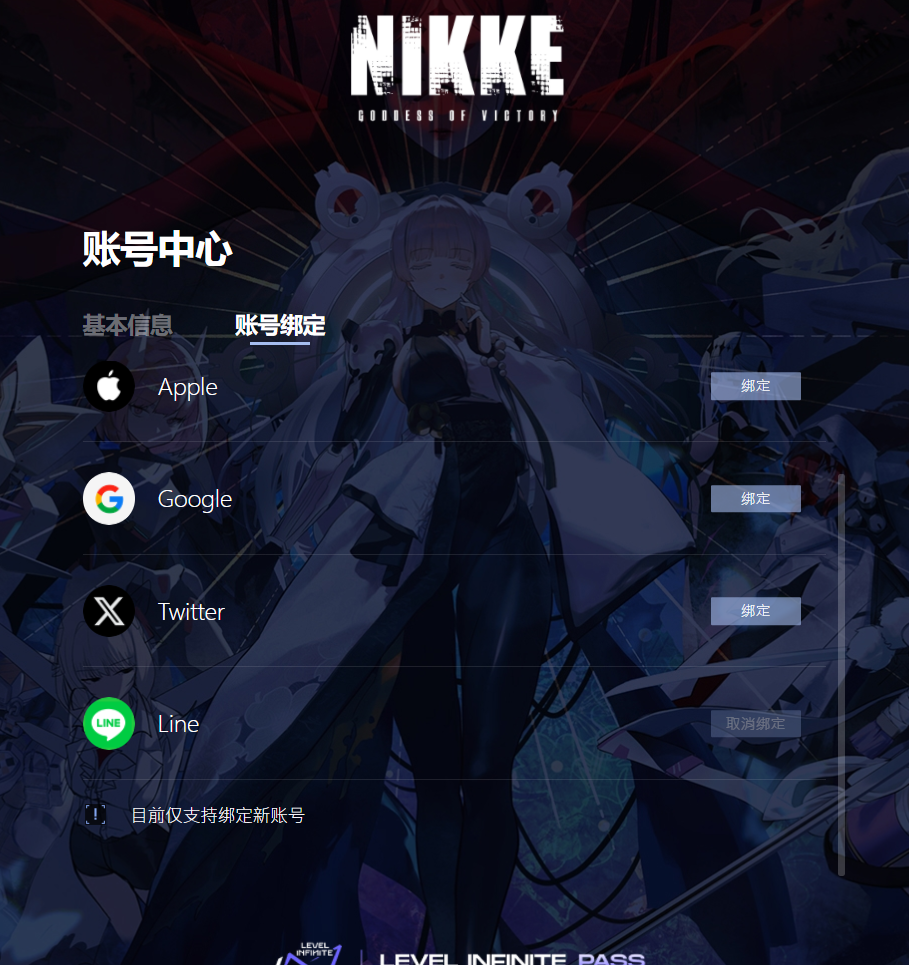Select the 账号绑定 tab
This screenshot has height=965, width=909.
[280, 325]
